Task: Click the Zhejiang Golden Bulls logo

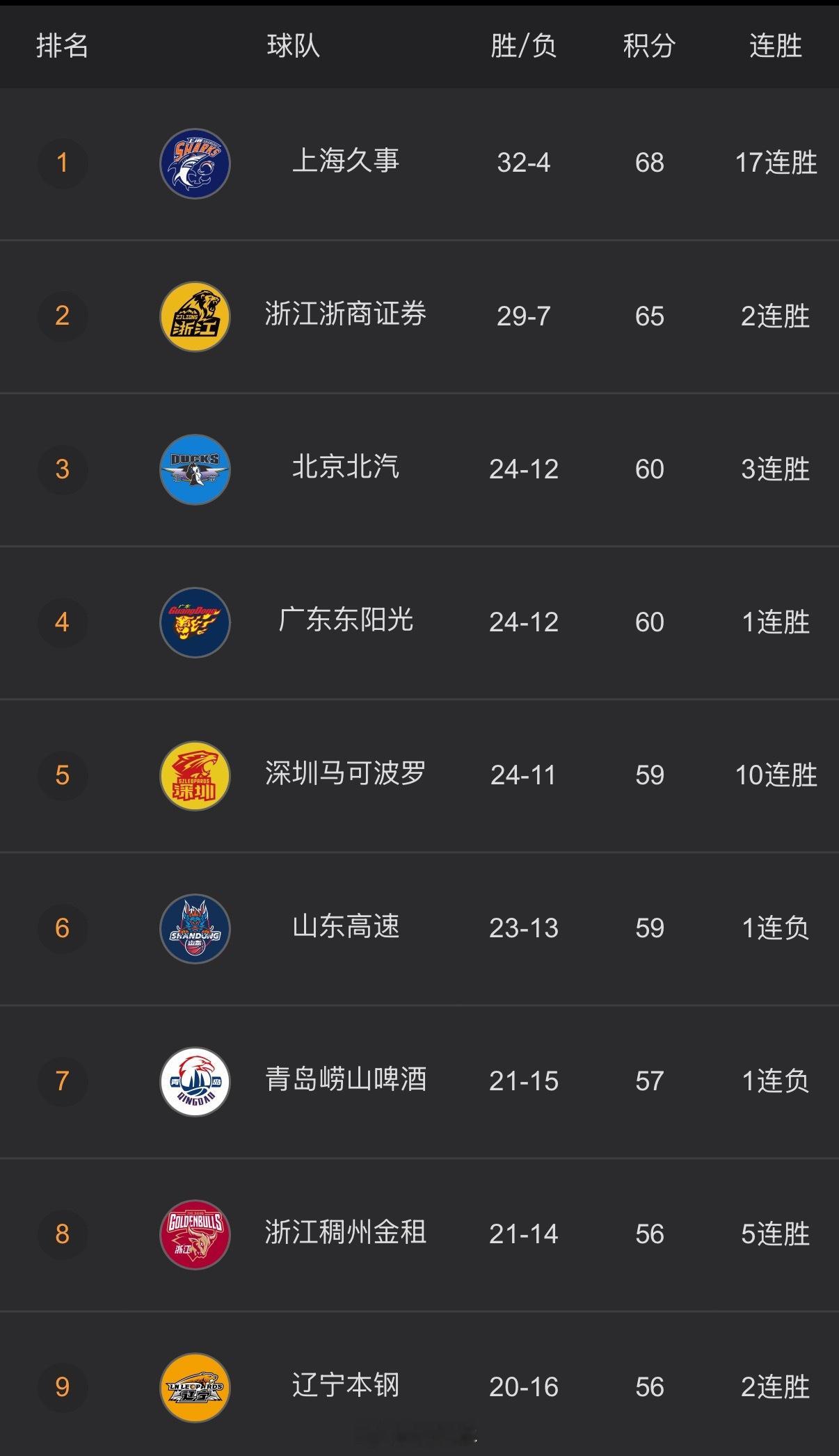Action: 195,1234
